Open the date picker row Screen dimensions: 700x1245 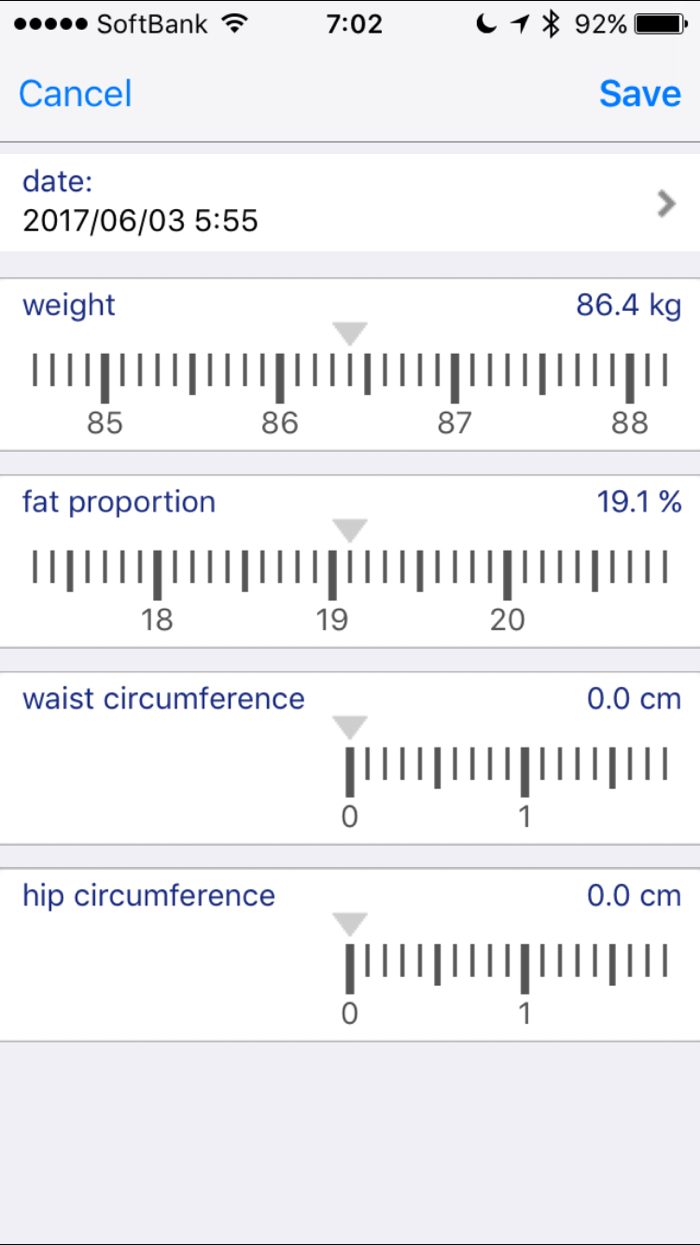(350, 202)
